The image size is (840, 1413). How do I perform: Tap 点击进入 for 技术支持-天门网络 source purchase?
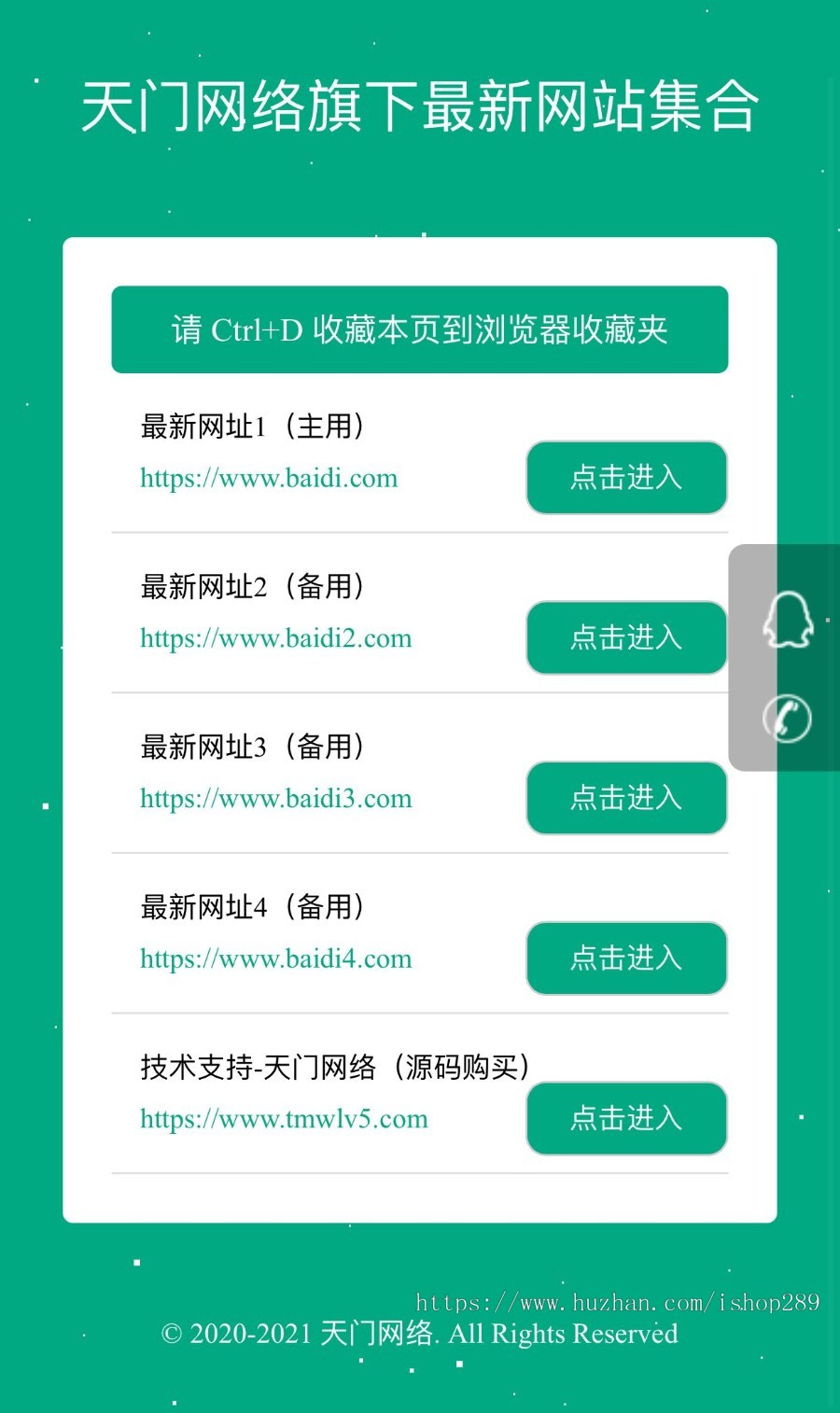[626, 1118]
